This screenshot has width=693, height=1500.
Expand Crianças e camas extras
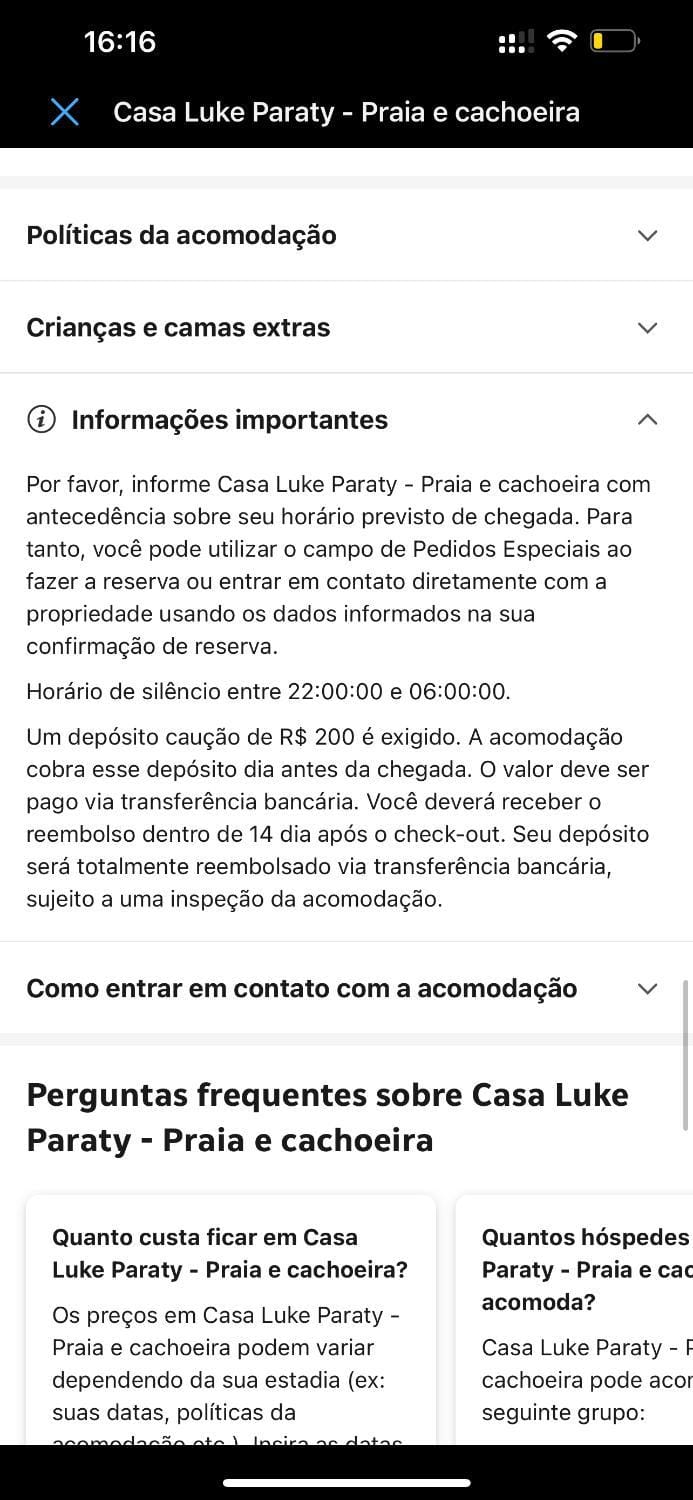point(346,328)
